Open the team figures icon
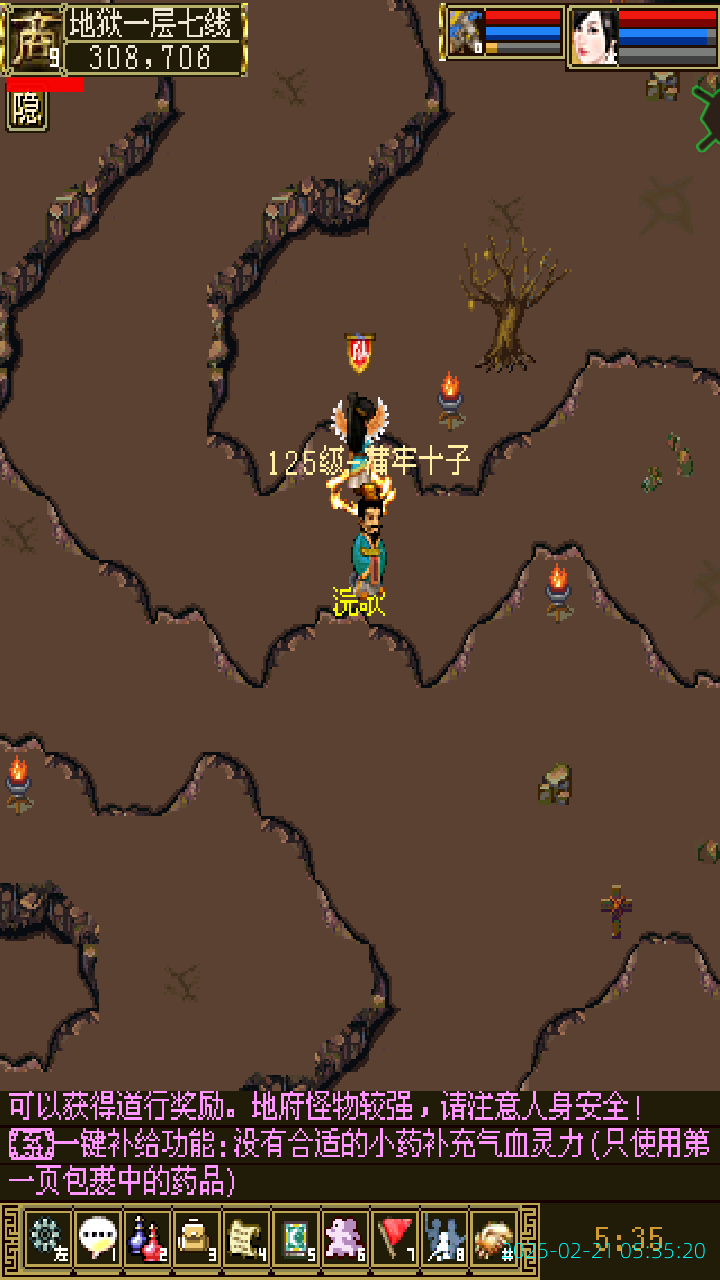The image size is (720, 1280). pos(444,1239)
